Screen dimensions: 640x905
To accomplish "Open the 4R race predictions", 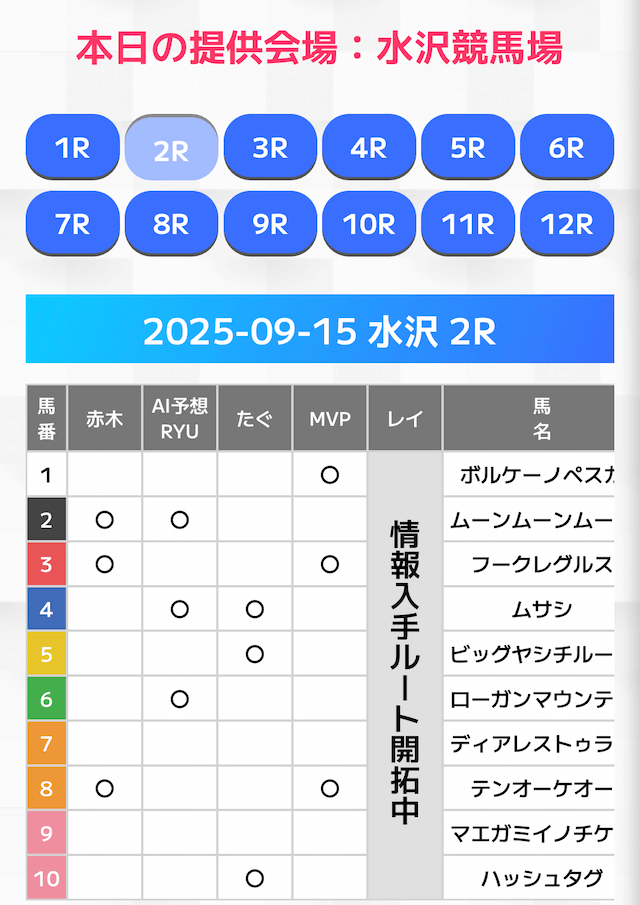I will pyautogui.click(x=369, y=147).
